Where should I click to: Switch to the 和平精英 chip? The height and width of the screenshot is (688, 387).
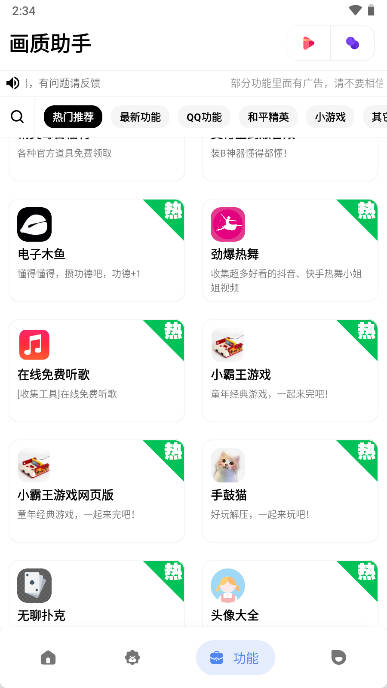click(268, 117)
